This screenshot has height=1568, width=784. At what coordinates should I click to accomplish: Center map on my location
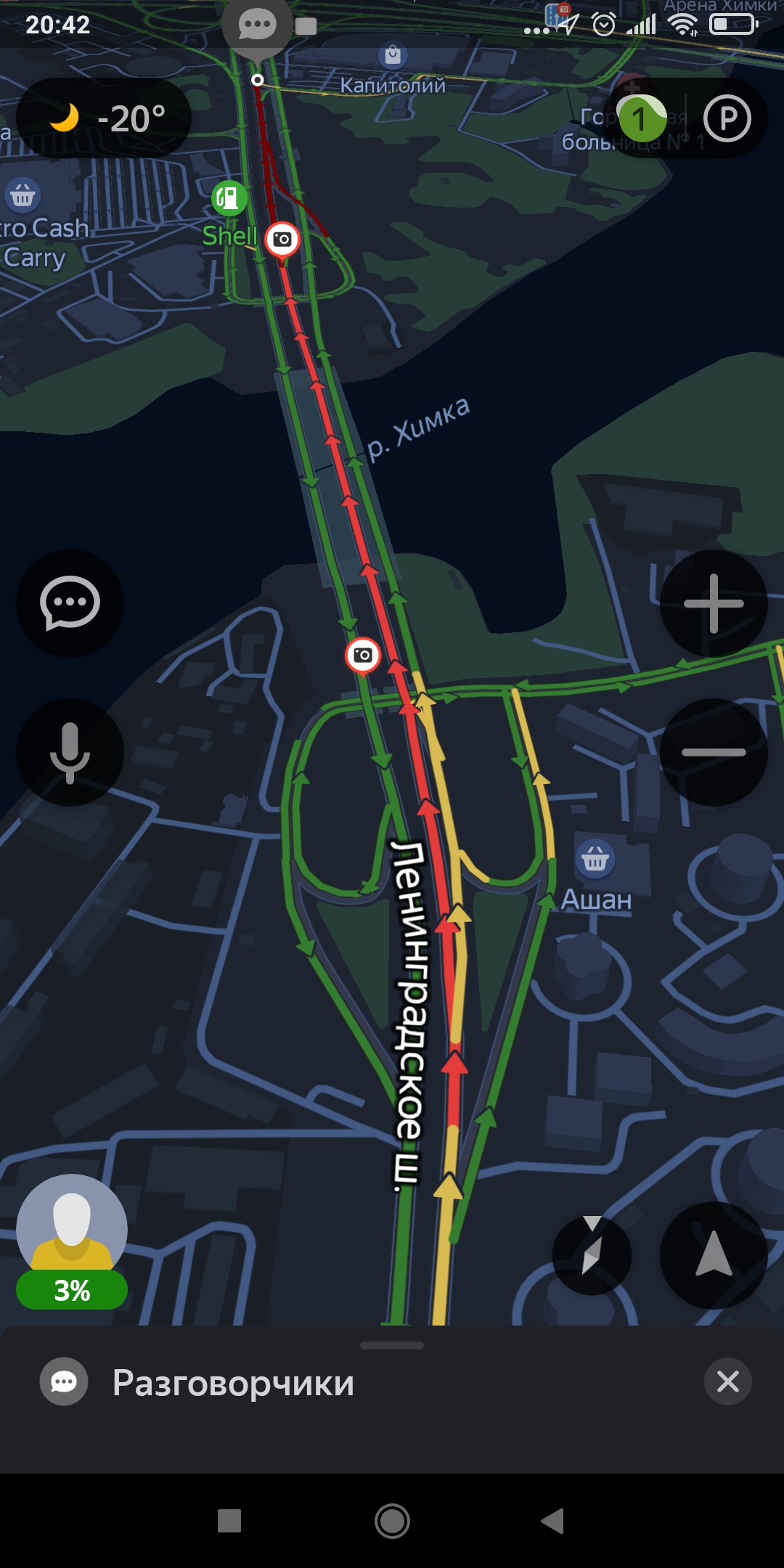click(714, 1255)
